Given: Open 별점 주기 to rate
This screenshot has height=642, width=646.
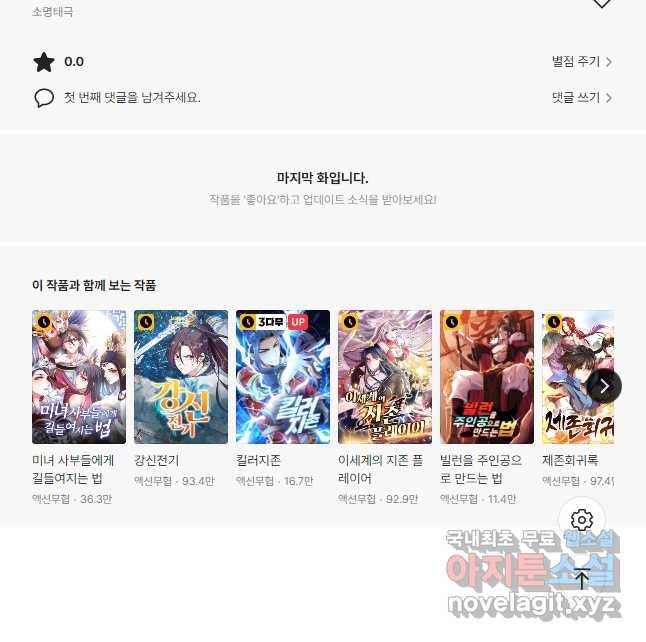Looking at the screenshot, I should pyautogui.click(x=581, y=62).
